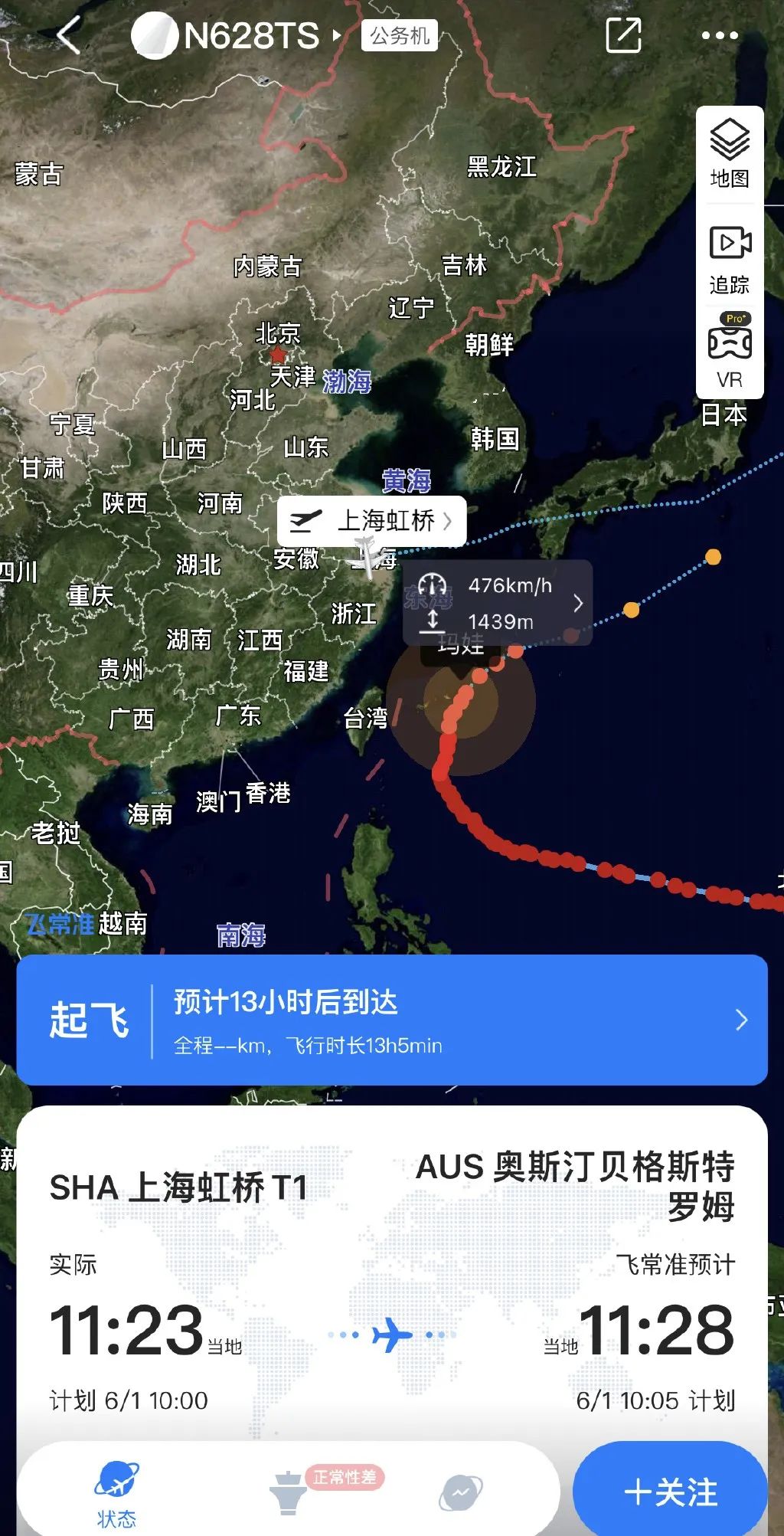Image resolution: width=784 pixels, height=1536 pixels.
Task: Go back using the top-left arrow
Action: point(69,36)
